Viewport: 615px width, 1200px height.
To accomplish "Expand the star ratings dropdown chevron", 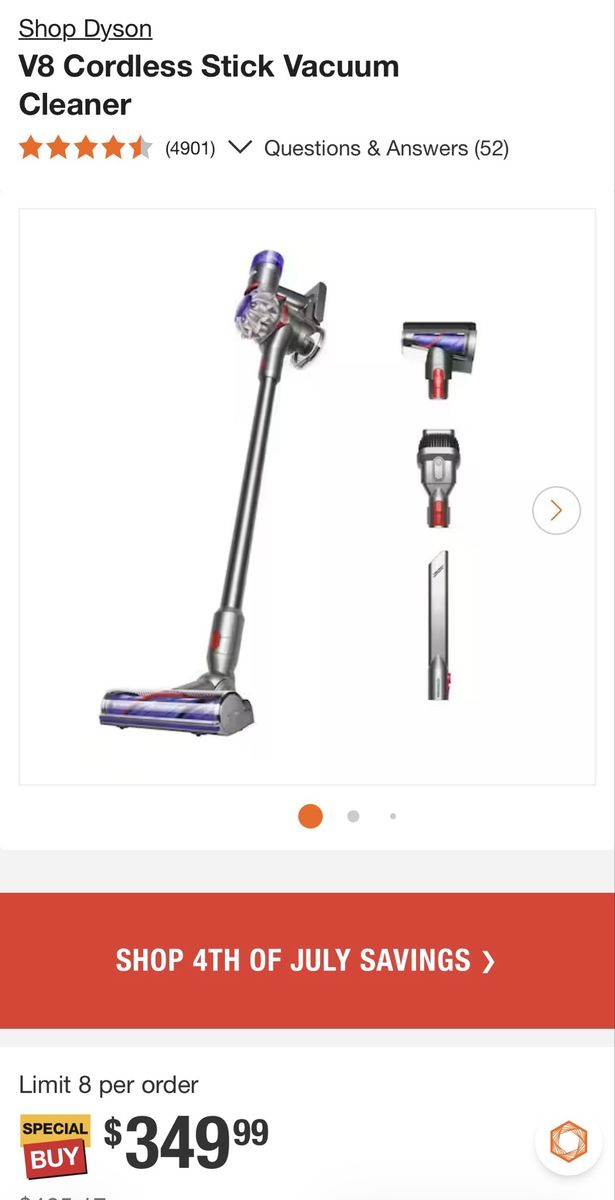I will click(239, 148).
